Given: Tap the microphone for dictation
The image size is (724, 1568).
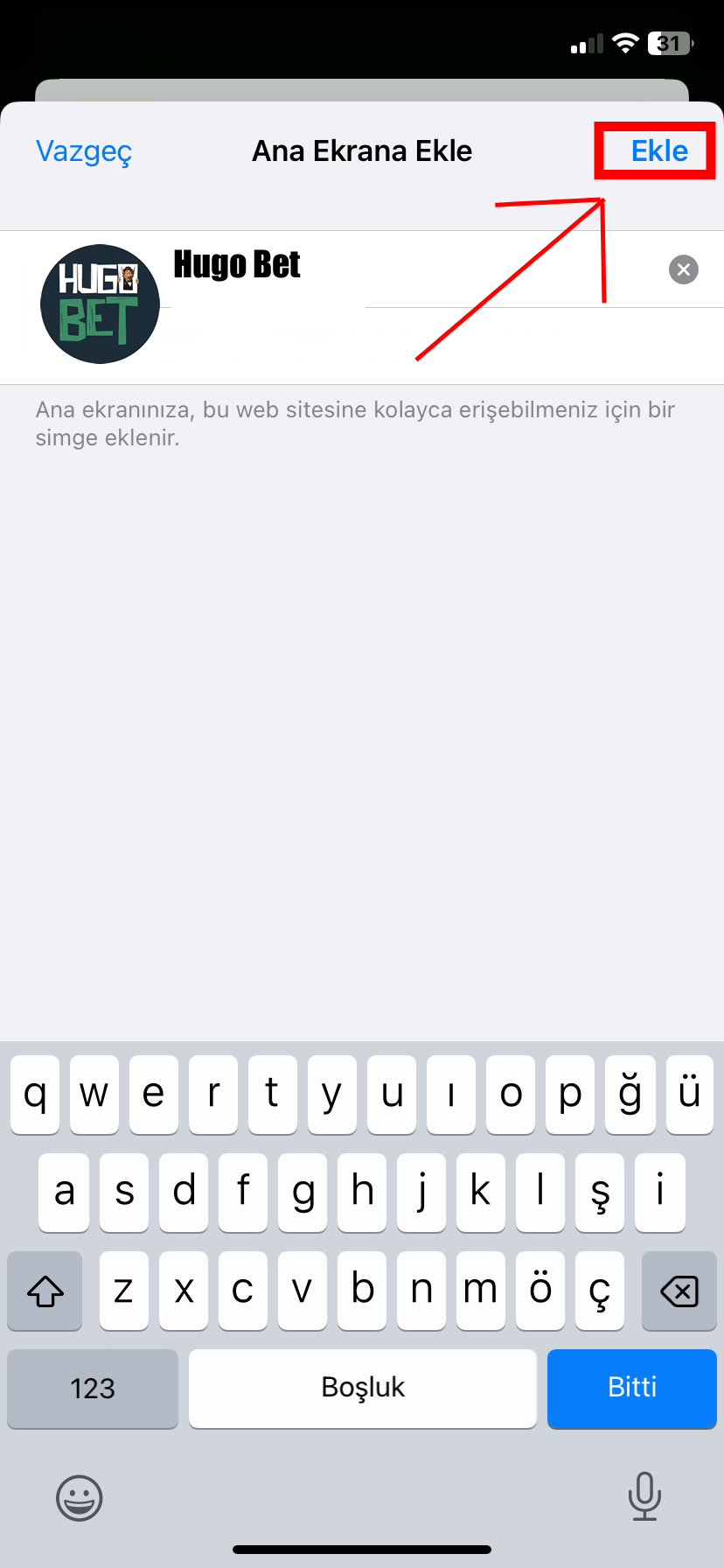Looking at the screenshot, I should pyautogui.click(x=644, y=1497).
